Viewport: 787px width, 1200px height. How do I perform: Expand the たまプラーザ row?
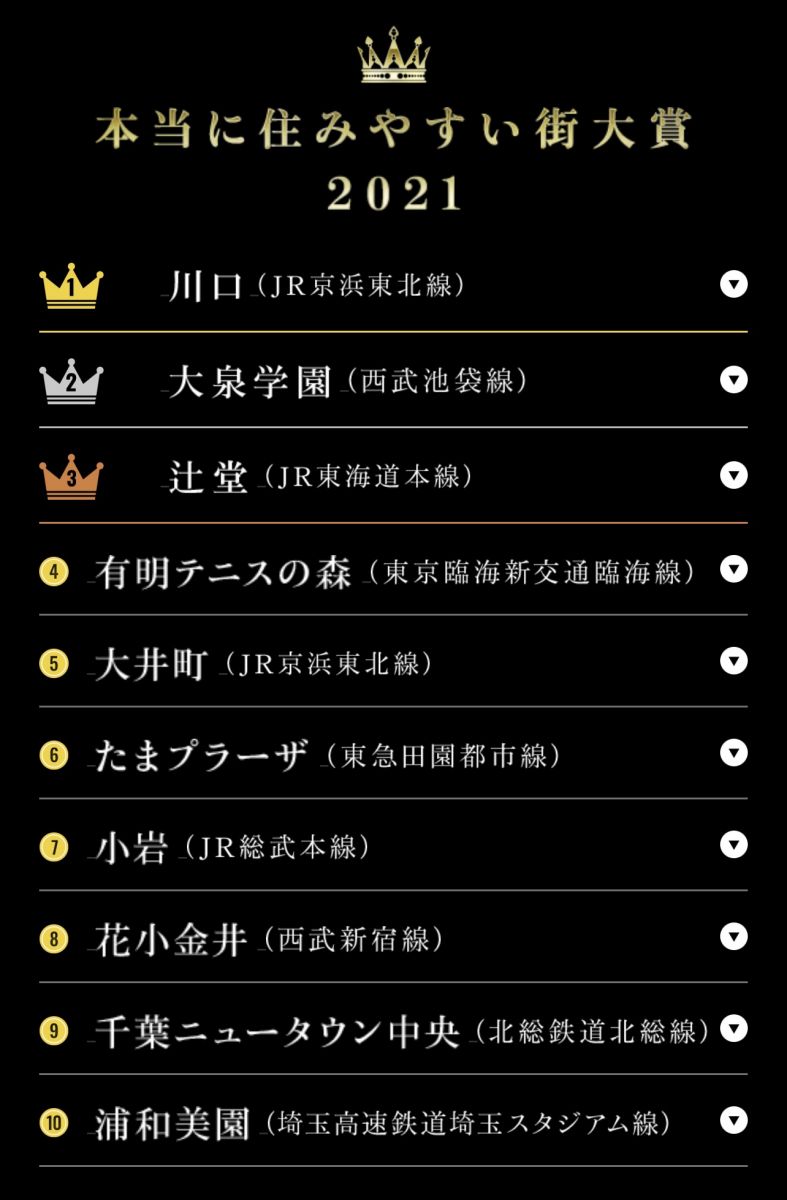[x=734, y=753]
